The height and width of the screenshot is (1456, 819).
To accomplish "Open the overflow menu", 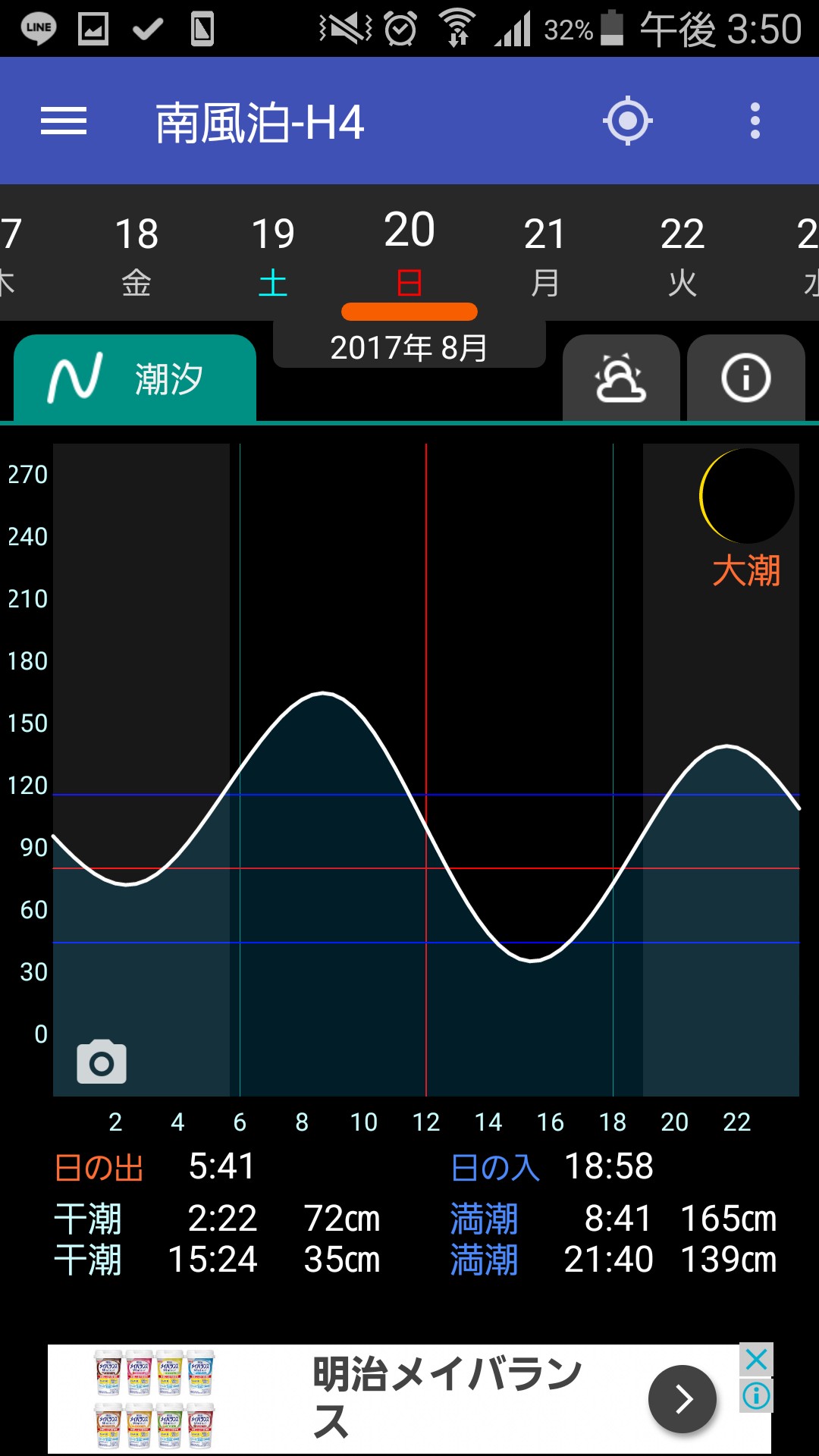I will [x=755, y=121].
